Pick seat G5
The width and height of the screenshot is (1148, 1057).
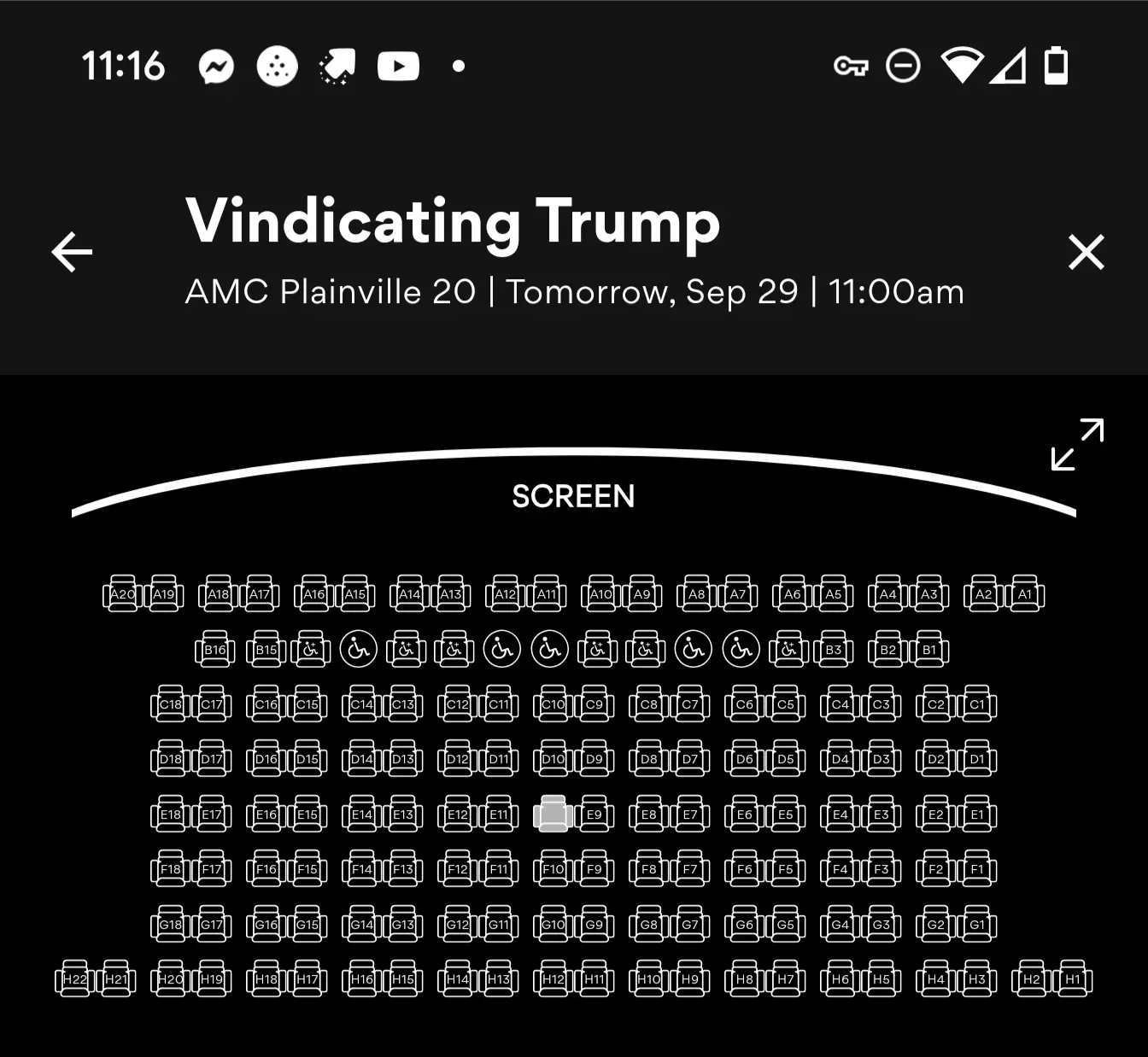pyautogui.click(x=785, y=924)
